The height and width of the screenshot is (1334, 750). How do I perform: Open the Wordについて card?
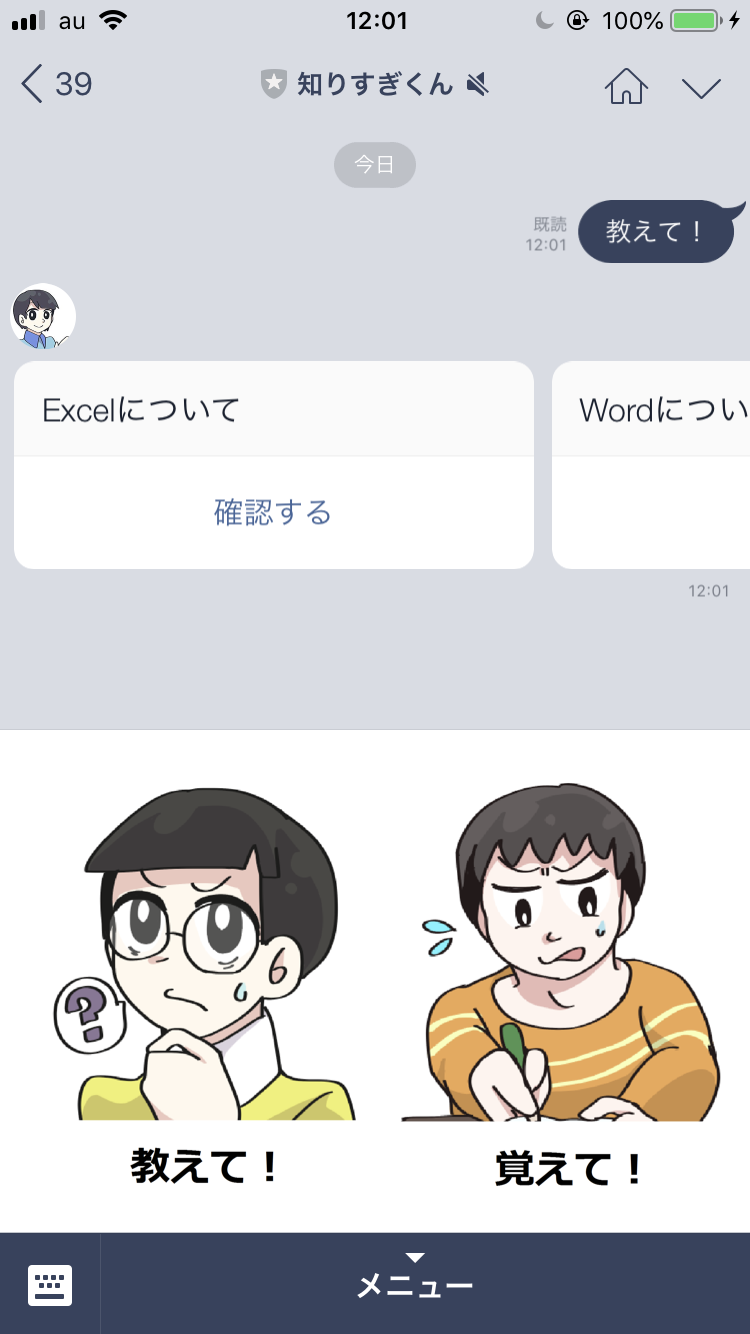660,408
